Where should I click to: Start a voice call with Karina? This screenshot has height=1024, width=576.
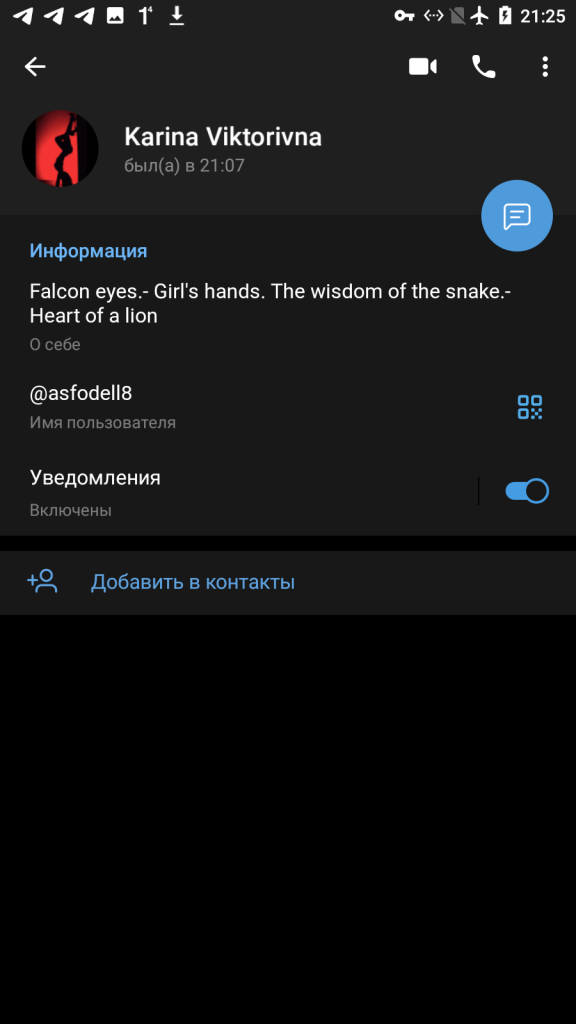coord(484,67)
